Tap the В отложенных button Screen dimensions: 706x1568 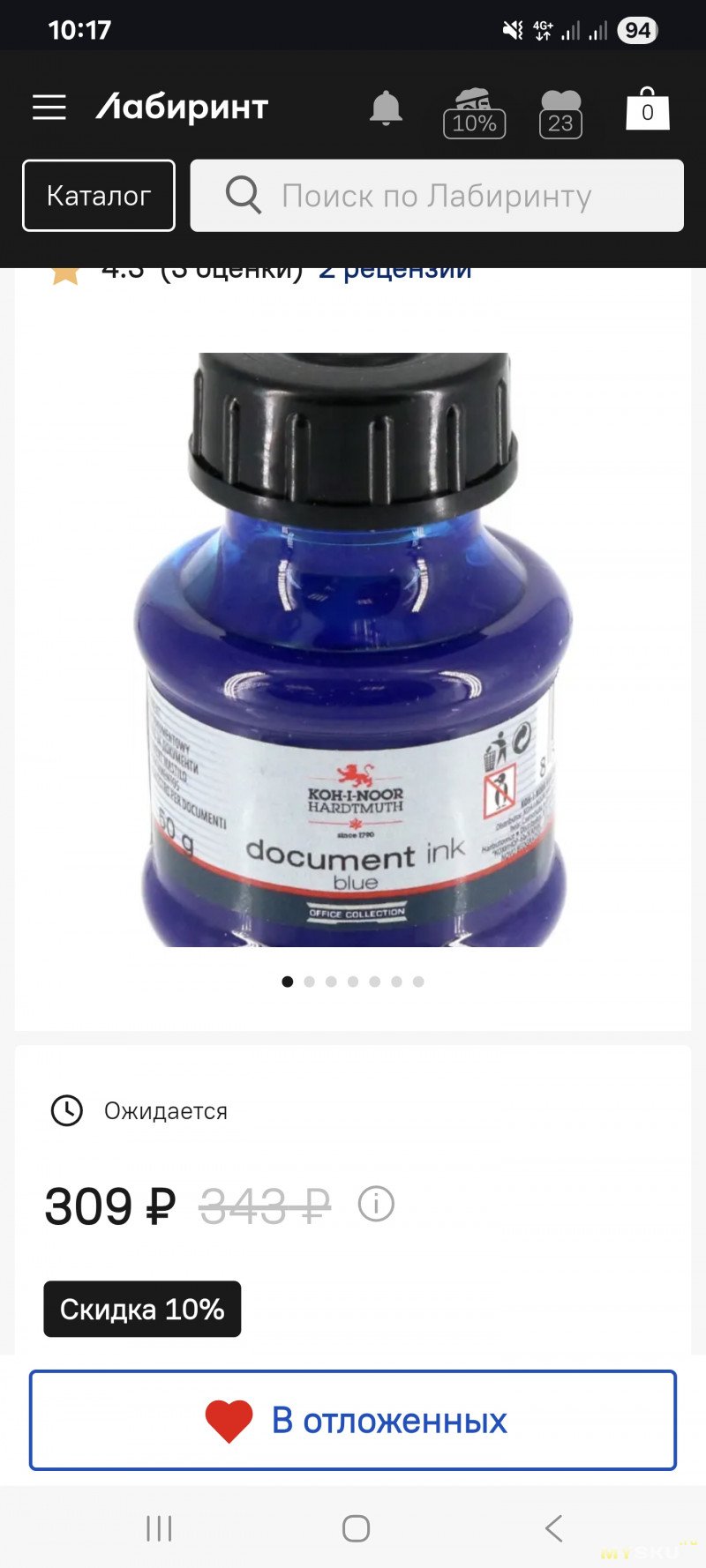pyautogui.click(x=353, y=1420)
